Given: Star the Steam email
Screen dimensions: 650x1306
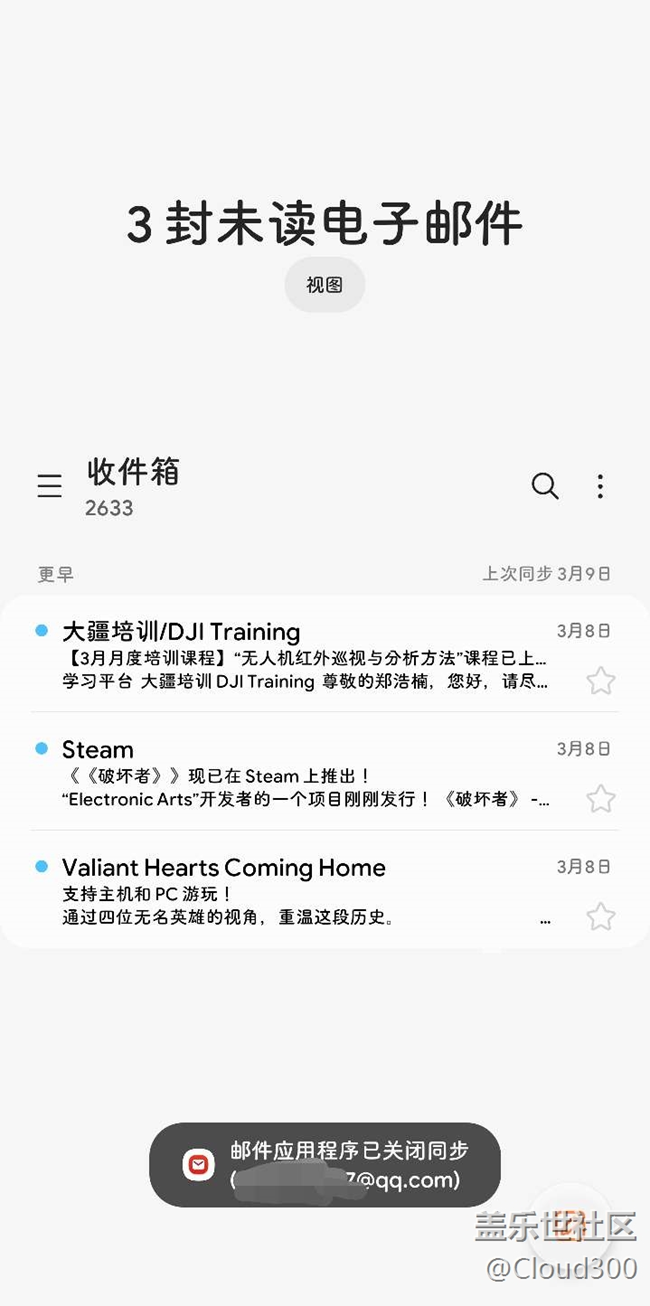Looking at the screenshot, I should point(601,798).
